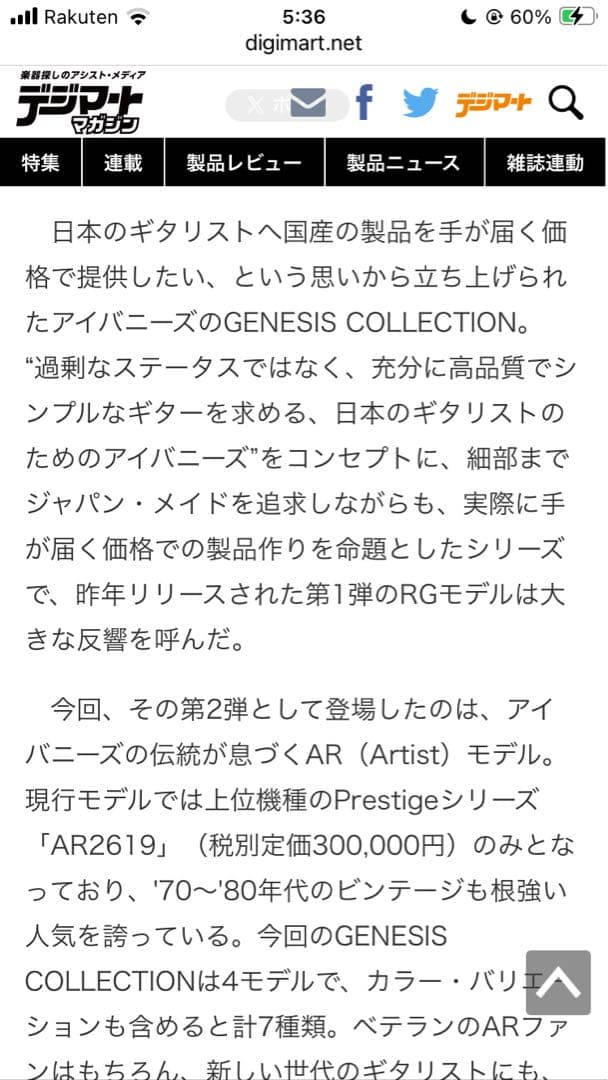This screenshot has width=608, height=1080.
Task: Open Digimart Magazine home logo
Action: [x=80, y=101]
